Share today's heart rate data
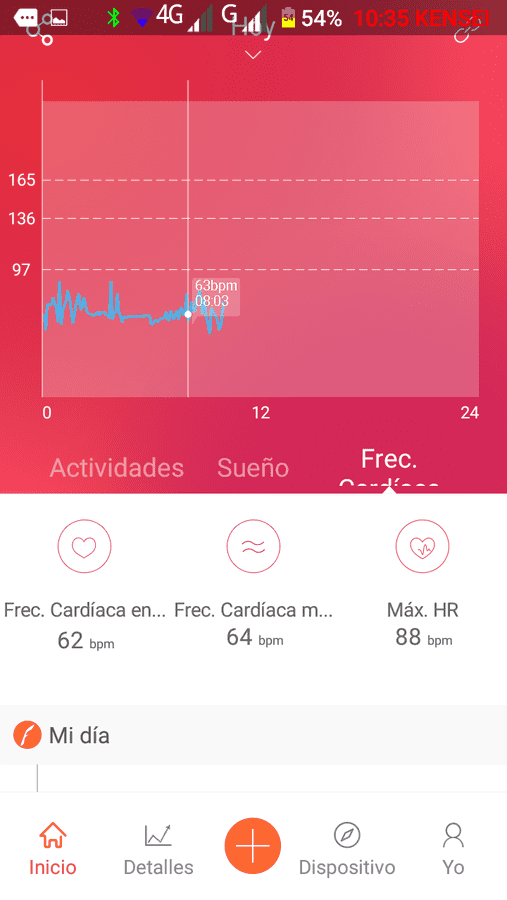507x900 pixels. (x=40, y=32)
